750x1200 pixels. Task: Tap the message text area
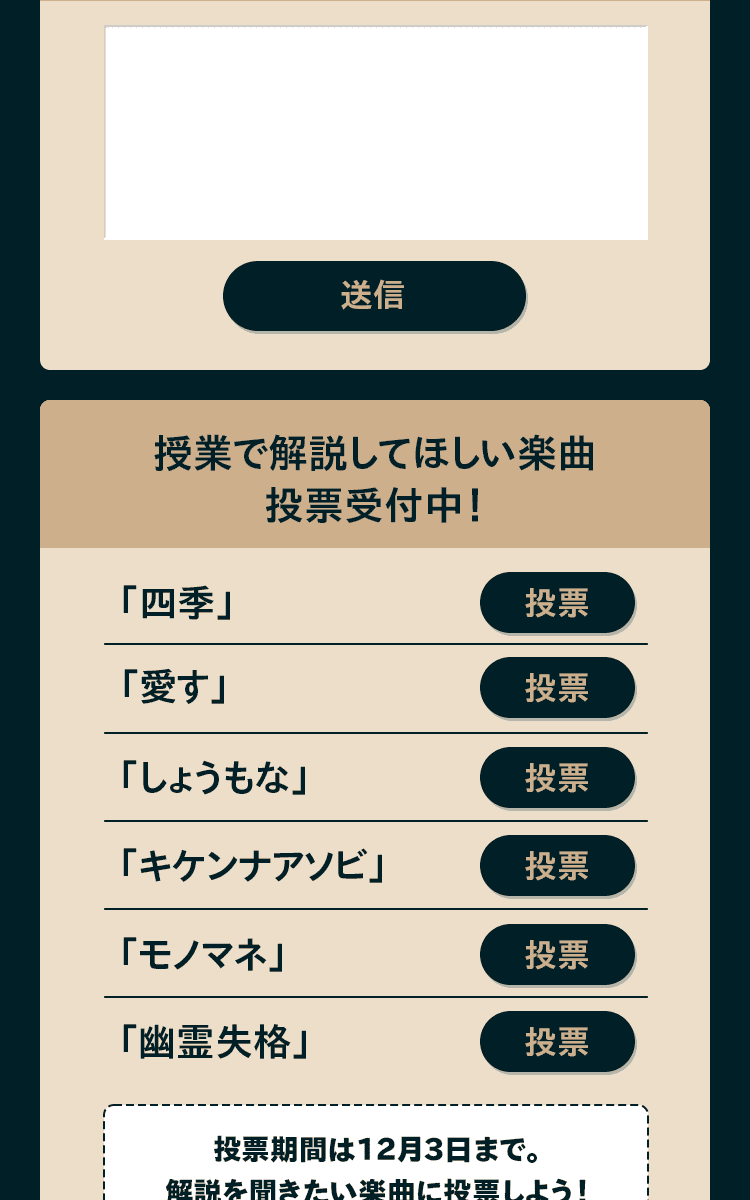click(x=376, y=133)
